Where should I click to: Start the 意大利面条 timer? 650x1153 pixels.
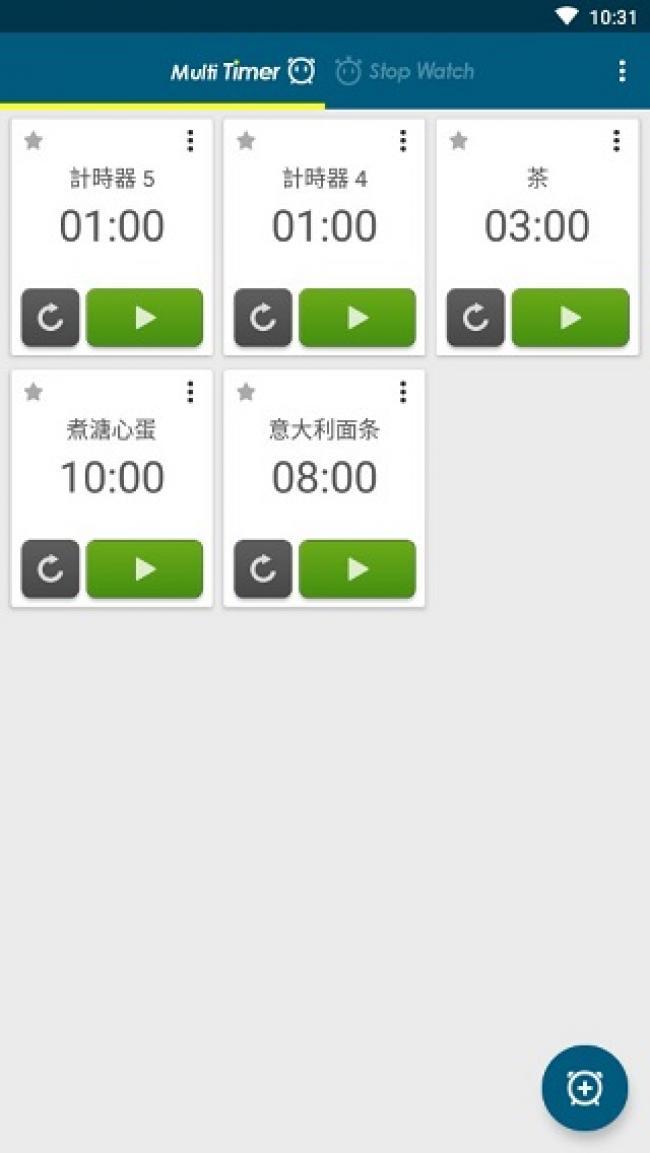357,569
